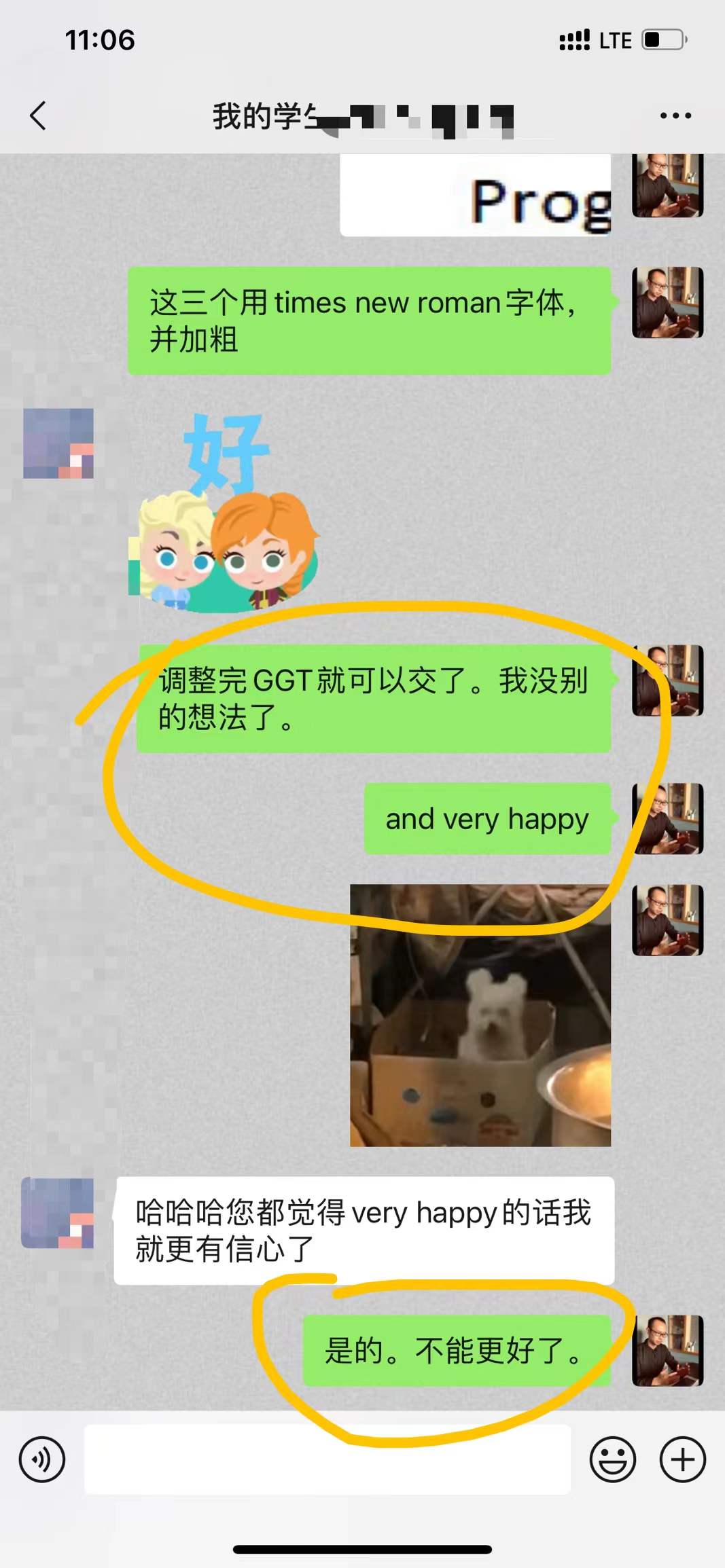Open the three-dot chat options menu
This screenshot has width=725, height=1568.
(x=675, y=116)
